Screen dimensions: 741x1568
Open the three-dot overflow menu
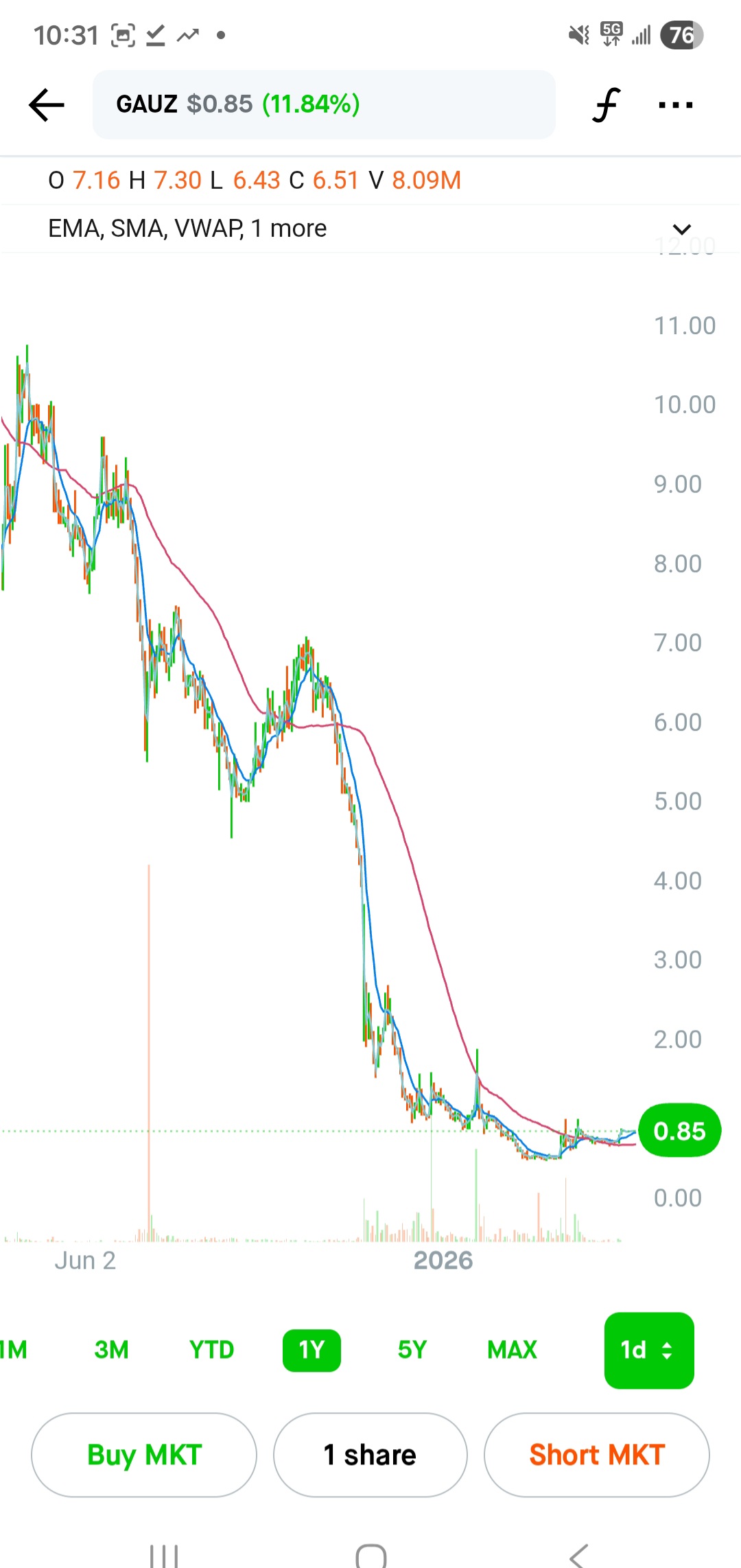(x=675, y=105)
